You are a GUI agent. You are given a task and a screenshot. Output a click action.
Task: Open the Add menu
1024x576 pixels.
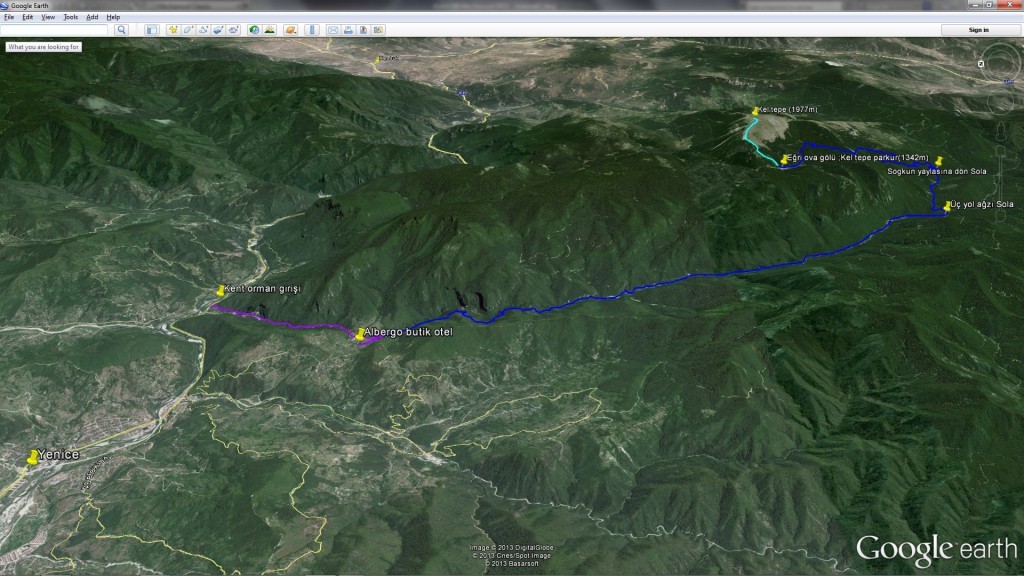92,17
